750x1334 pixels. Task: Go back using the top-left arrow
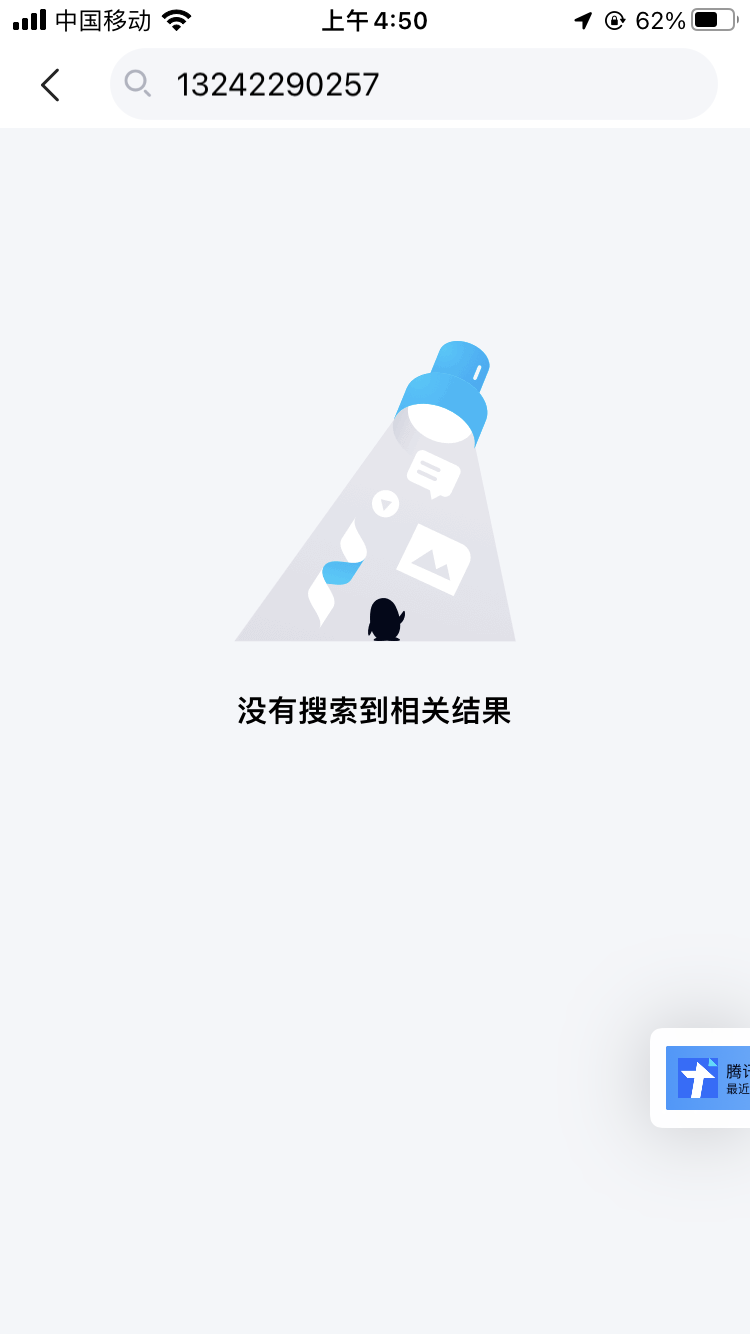50,85
